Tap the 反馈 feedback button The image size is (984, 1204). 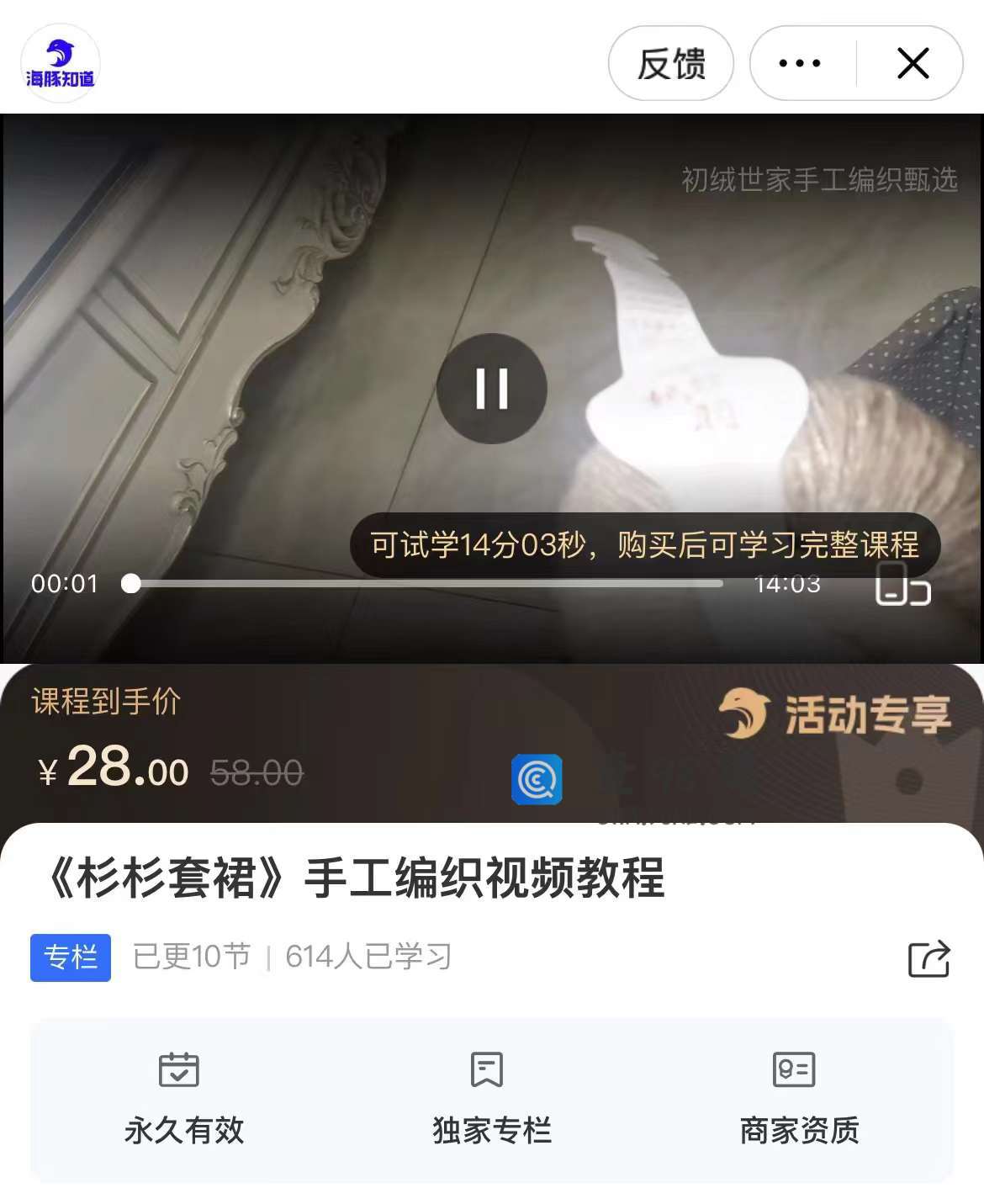pos(670,63)
